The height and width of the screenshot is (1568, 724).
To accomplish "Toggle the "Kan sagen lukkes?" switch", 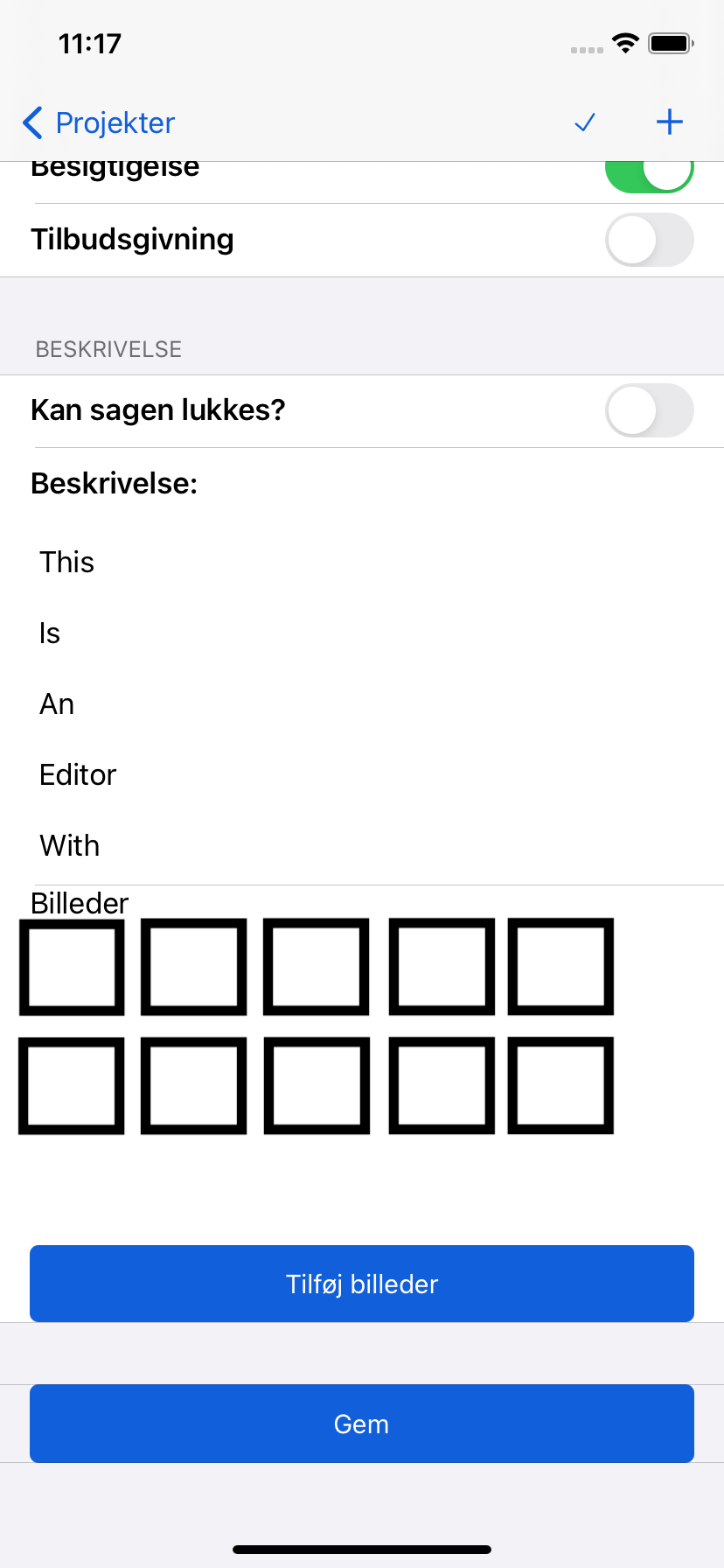I will 650,410.
